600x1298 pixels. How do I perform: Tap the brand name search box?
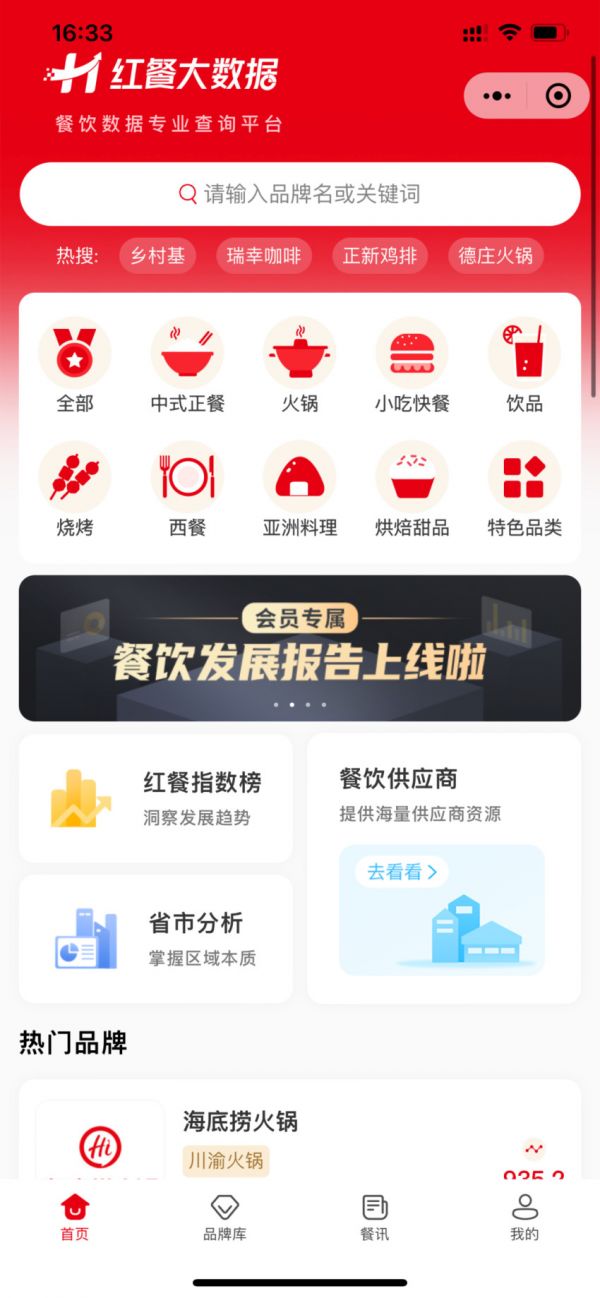pos(300,194)
